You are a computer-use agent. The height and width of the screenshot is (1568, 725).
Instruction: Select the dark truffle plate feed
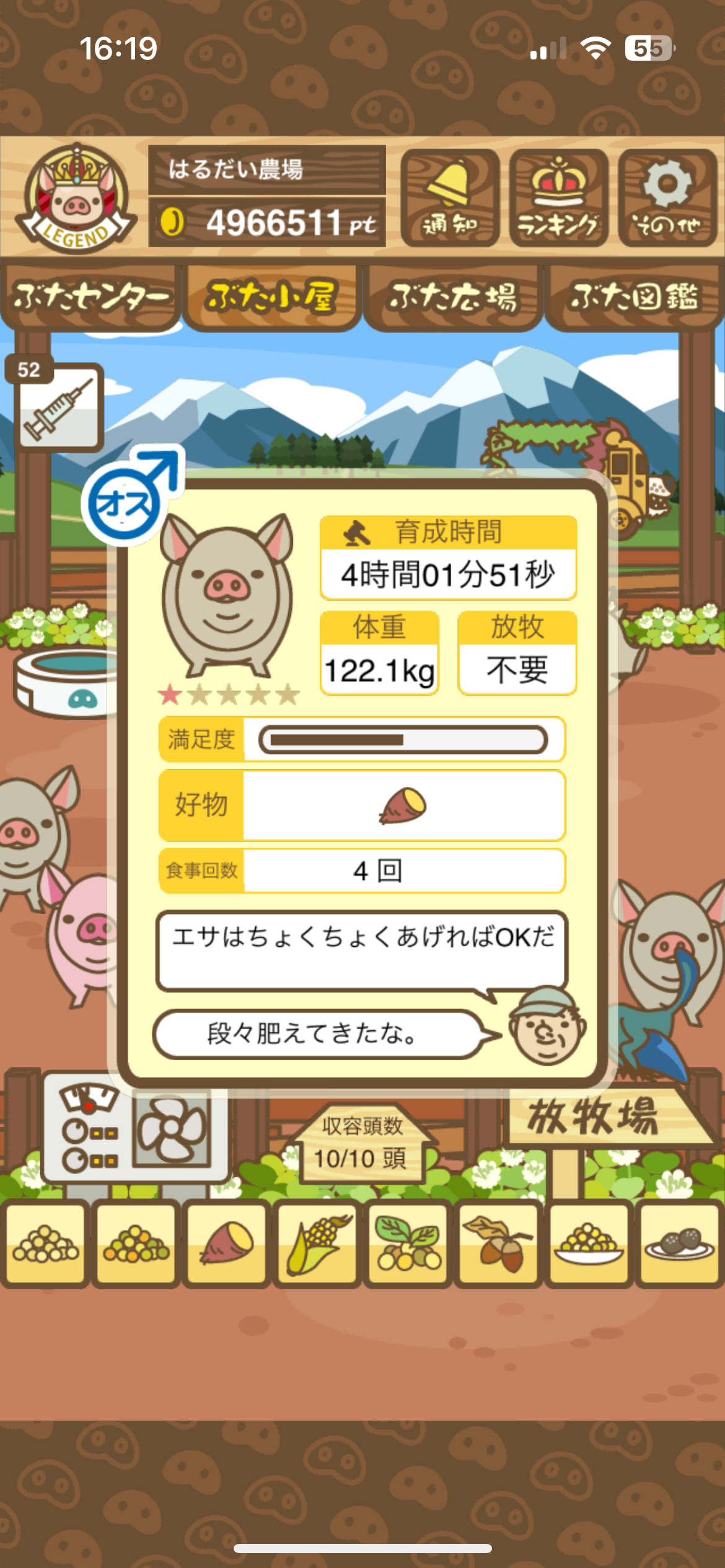(x=679, y=1244)
